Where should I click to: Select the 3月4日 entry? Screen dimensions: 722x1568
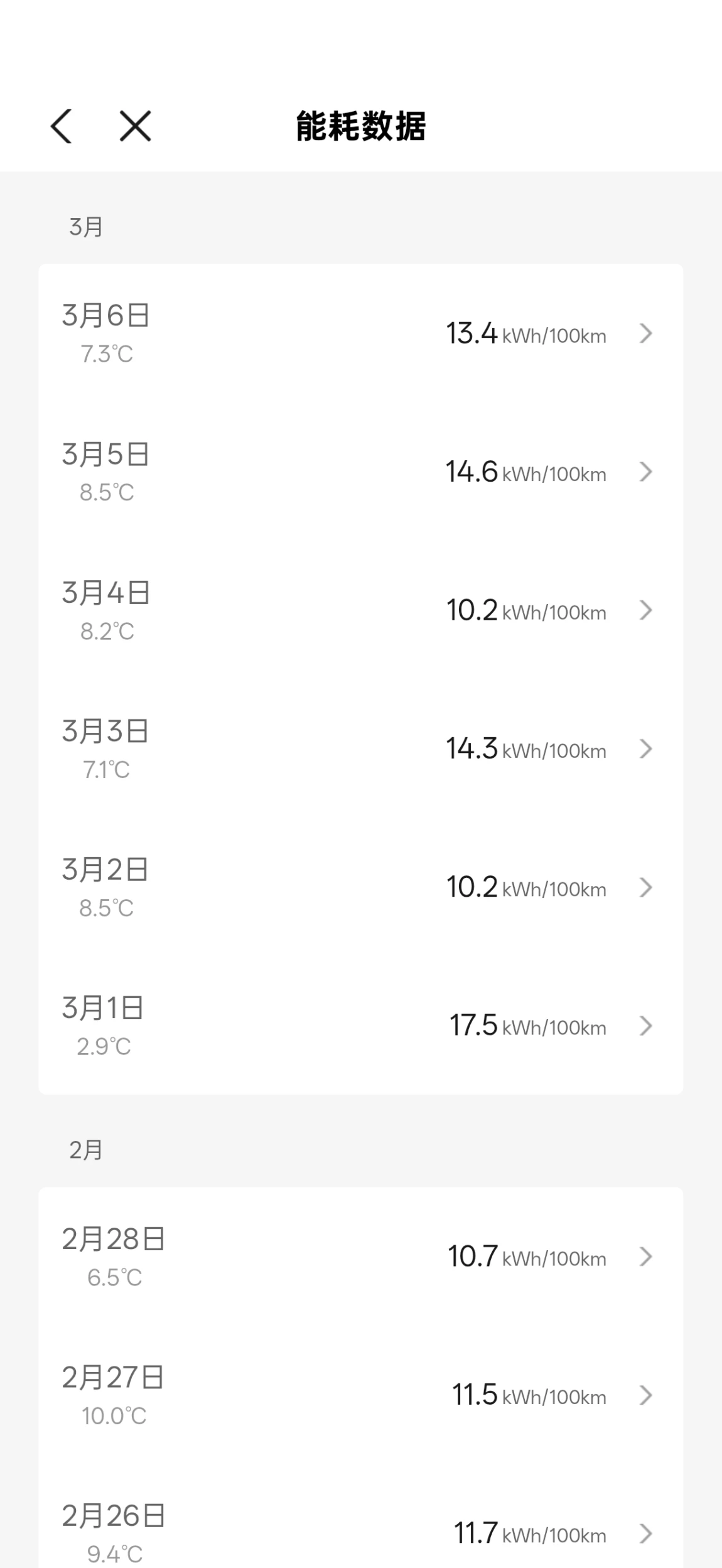(x=360, y=610)
